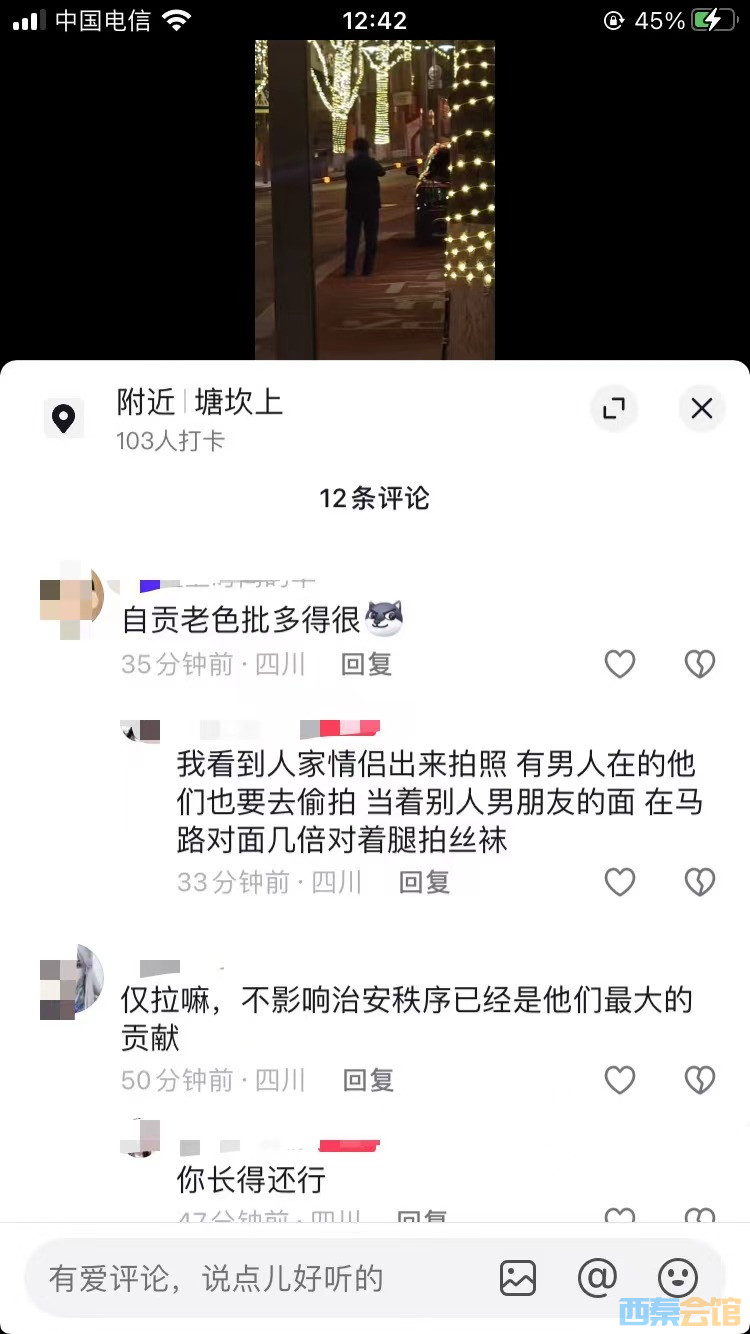The height and width of the screenshot is (1334, 750).
Task: Reply to the comment about 情侣出来拍照
Action: [424, 881]
